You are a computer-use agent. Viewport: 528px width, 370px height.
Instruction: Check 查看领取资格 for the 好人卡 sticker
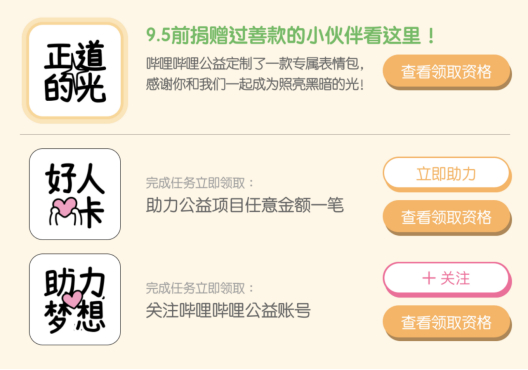pyautogui.click(x=447, y=217)
